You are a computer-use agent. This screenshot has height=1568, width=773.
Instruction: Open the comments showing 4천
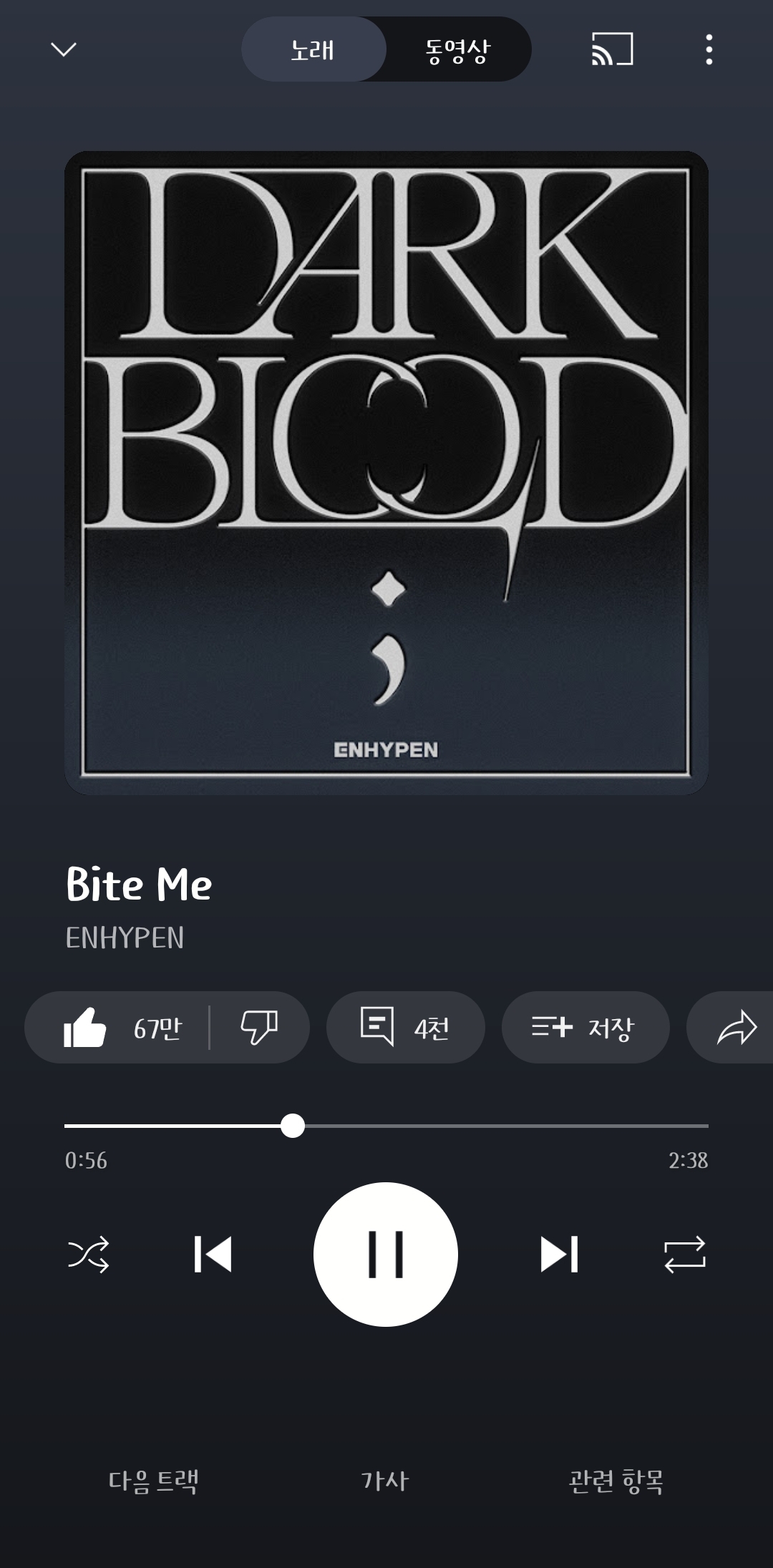click(x=405, y=1028)
